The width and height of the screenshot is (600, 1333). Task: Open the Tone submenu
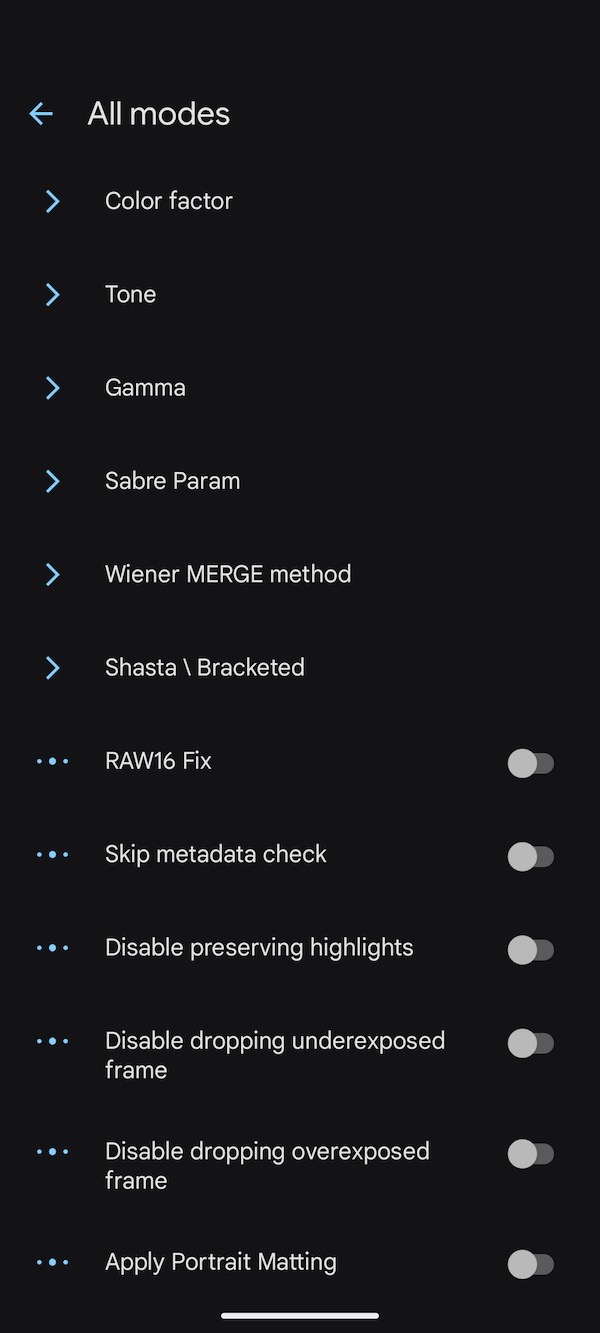click(x=131, y=294)
